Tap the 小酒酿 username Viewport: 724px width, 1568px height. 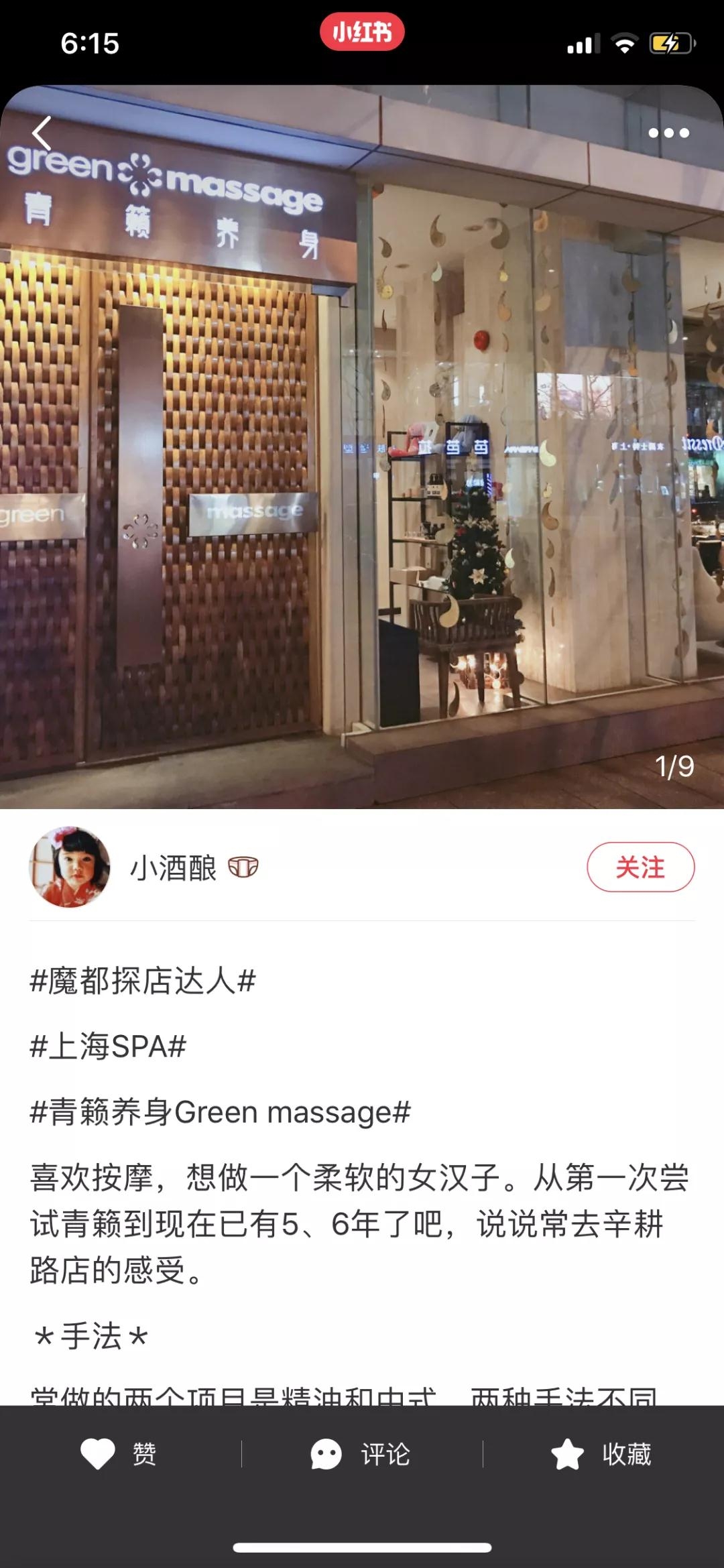(173, 867)
